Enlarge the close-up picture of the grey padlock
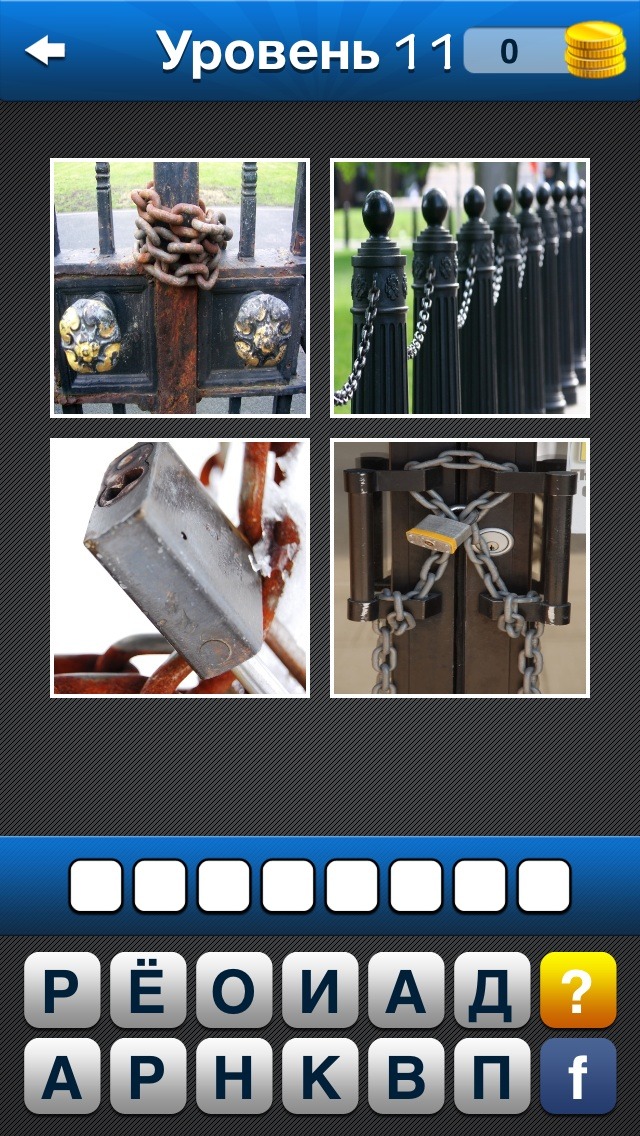Image resolution: width=640 pixels, height=1136 pixels. [180, 568]
